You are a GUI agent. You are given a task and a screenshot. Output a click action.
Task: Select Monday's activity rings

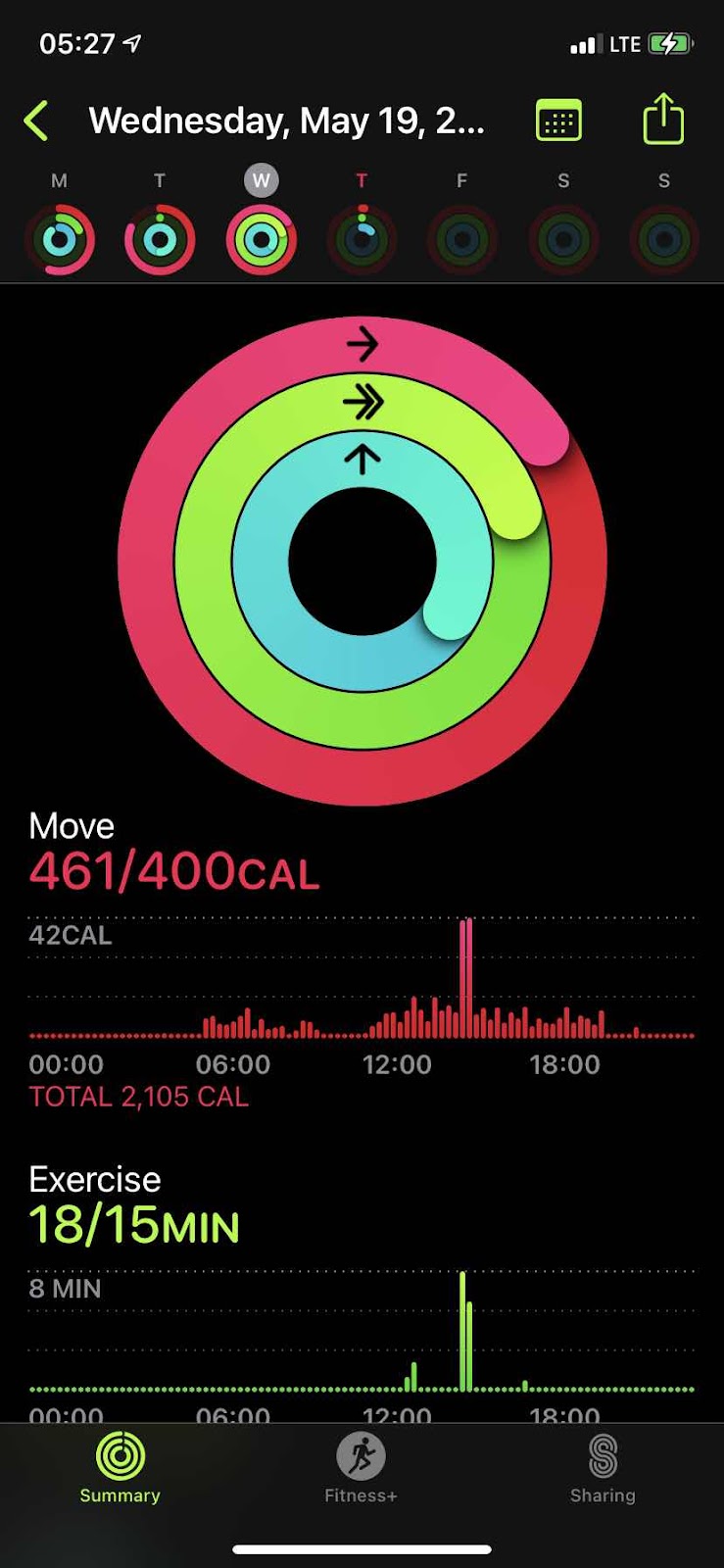point(60,239)
